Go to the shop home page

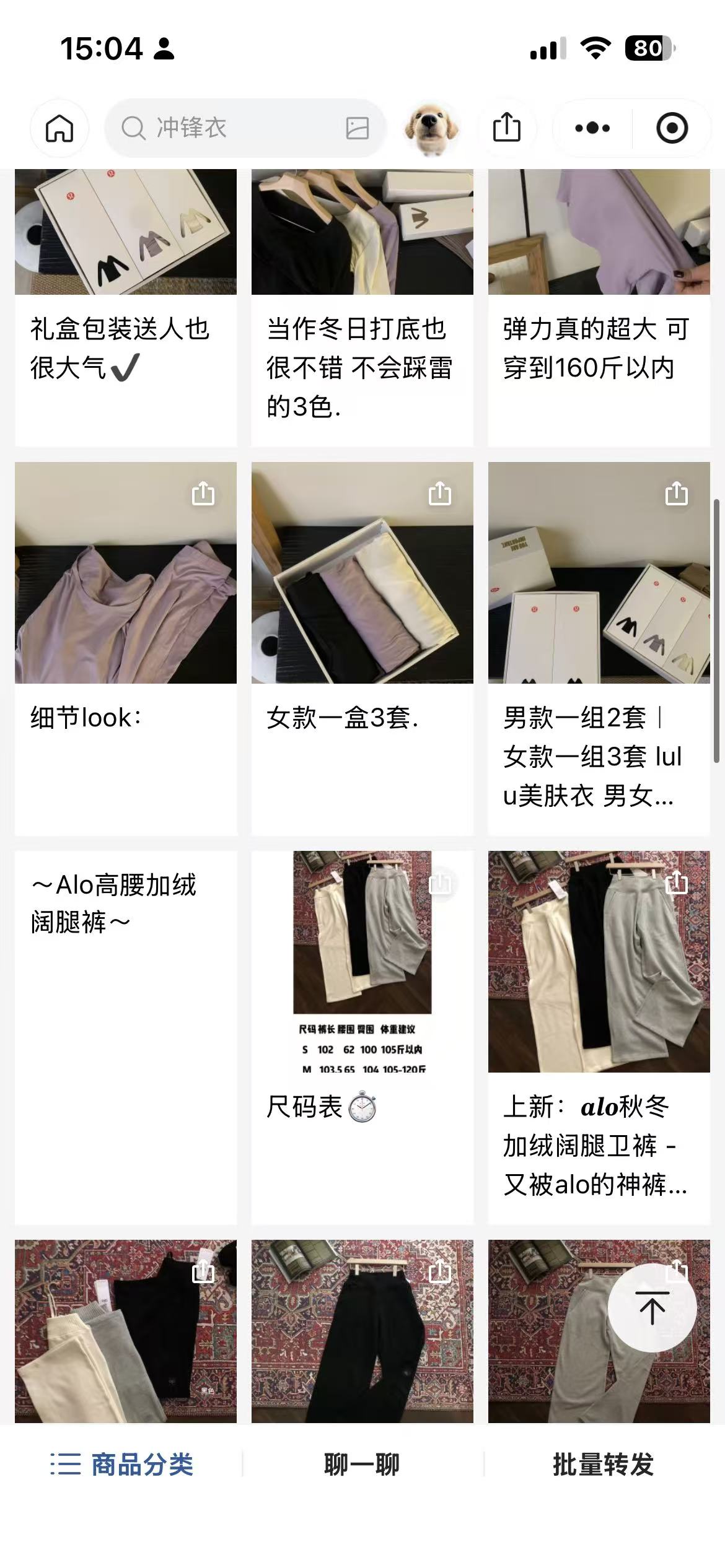pyautogui.click(x=59, y=128)
